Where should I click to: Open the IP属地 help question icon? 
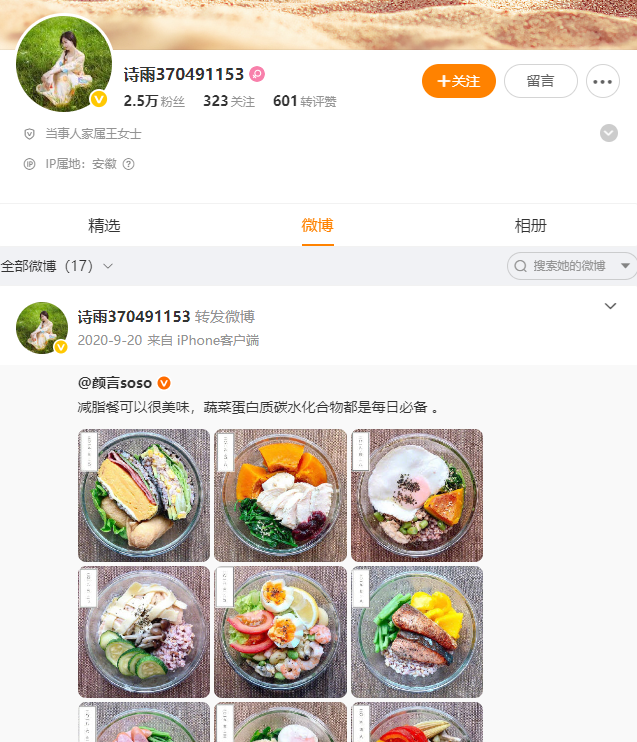[128, 164]
